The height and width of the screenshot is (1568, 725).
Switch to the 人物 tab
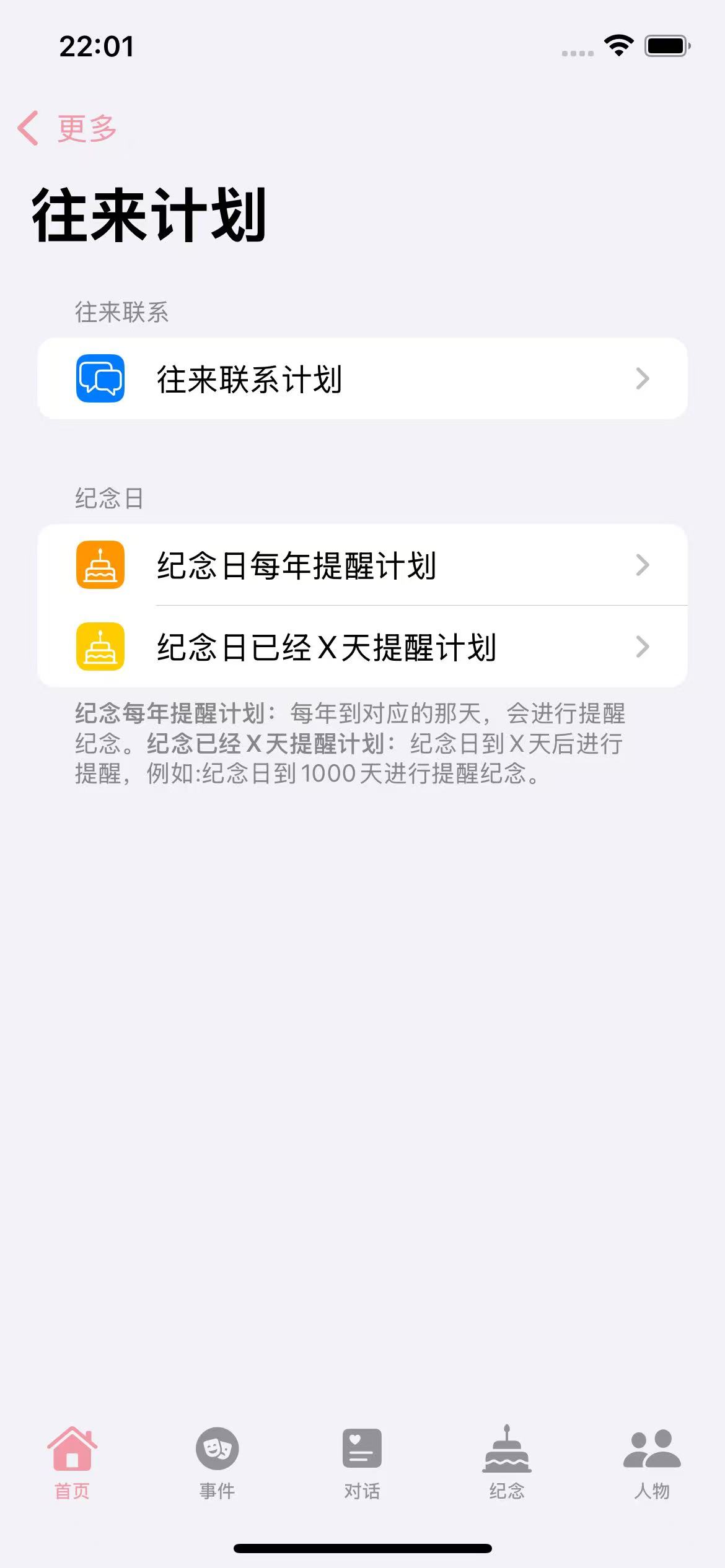pyautogui.click(x=652, y=1463)
